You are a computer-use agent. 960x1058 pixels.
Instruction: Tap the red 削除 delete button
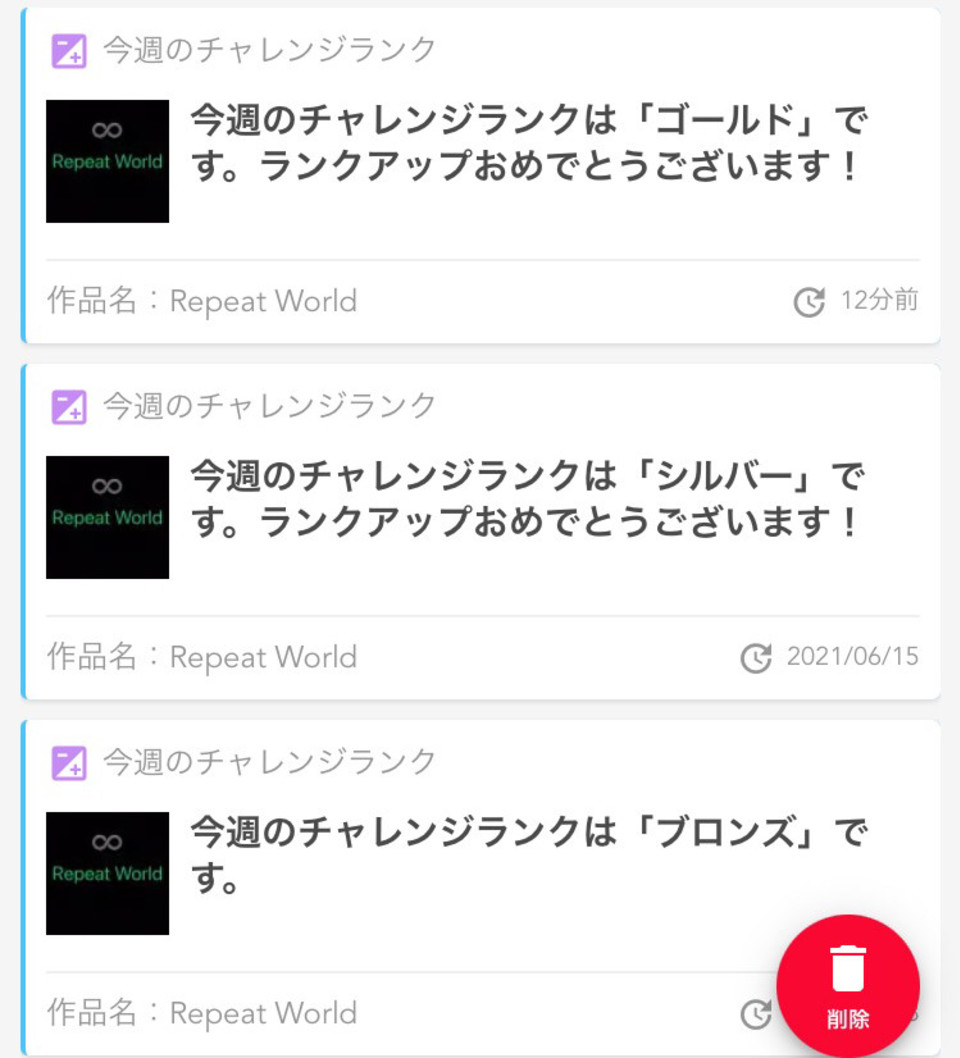(x=848, y=985)
